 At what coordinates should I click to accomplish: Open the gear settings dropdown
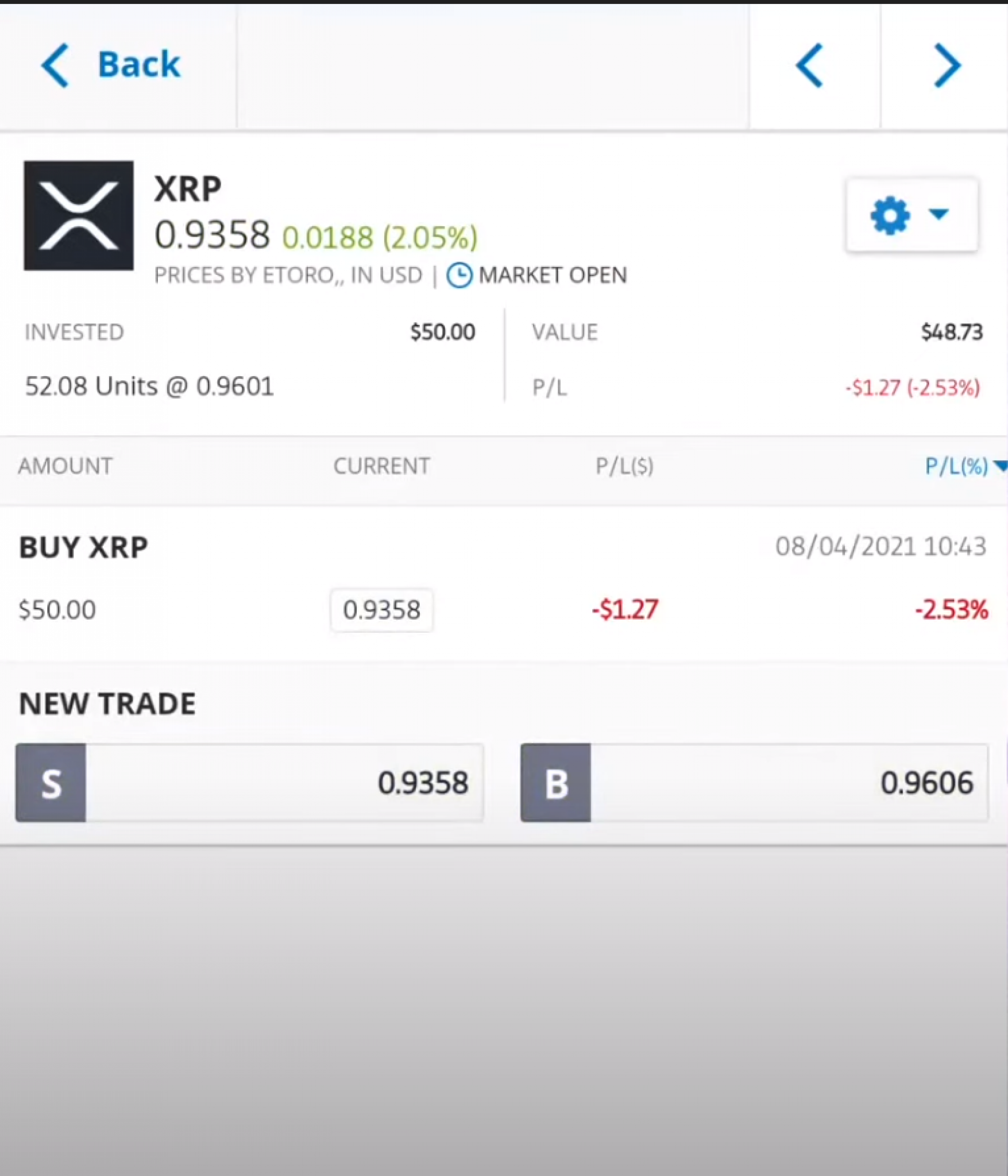pos(911,215)
